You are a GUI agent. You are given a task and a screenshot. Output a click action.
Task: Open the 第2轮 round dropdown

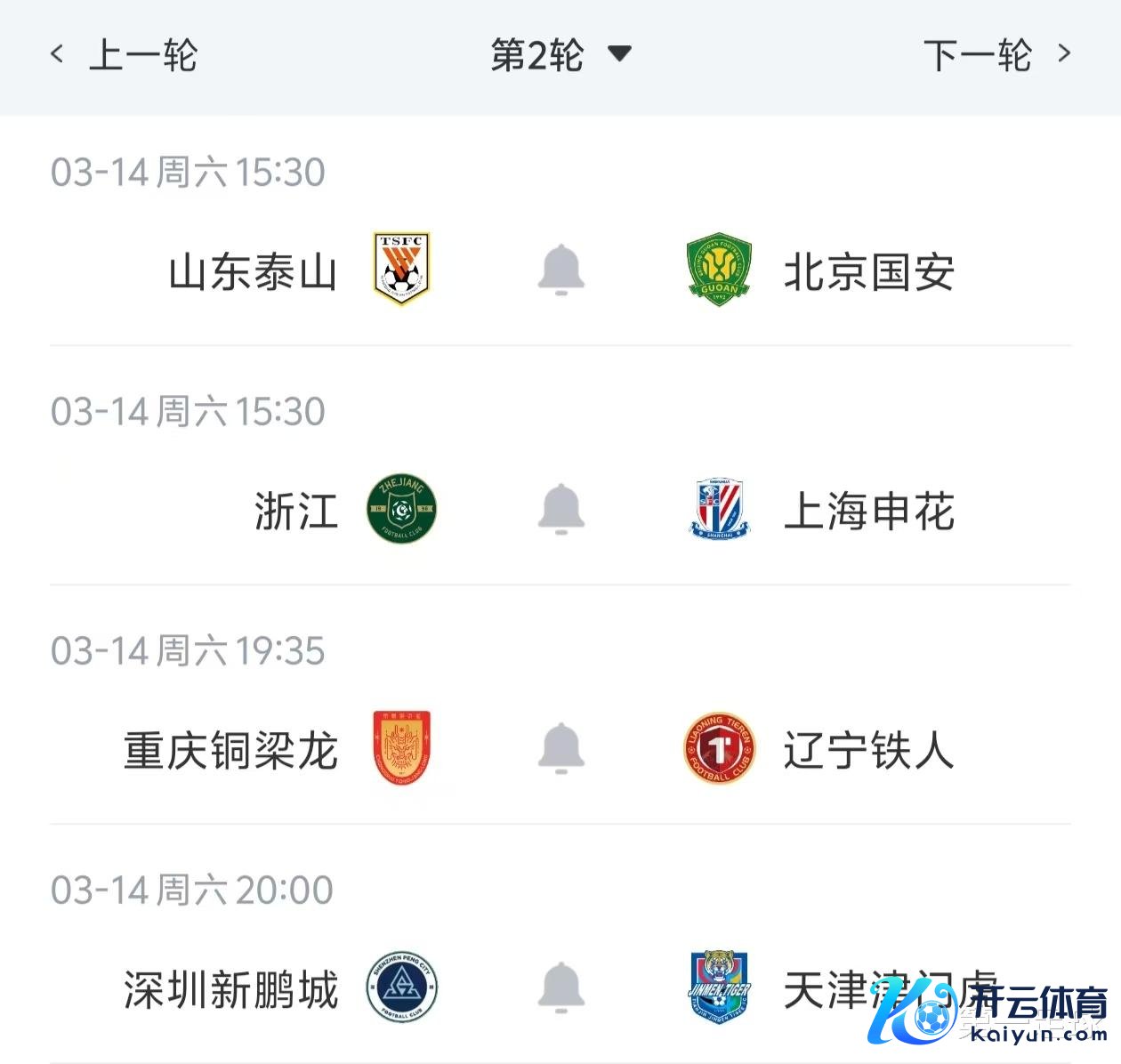point(560,55)
